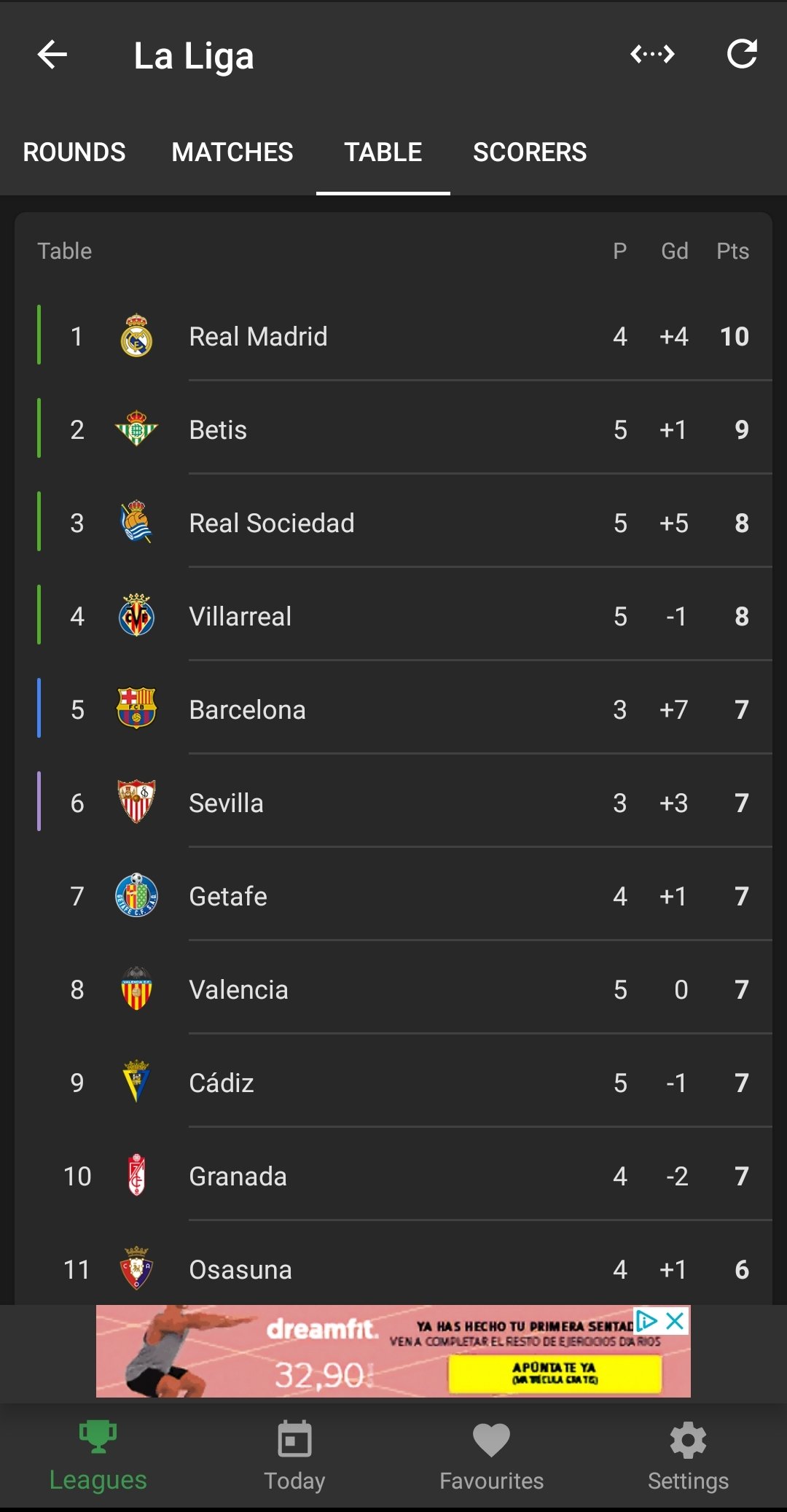Close the dreamfit ad banner
The height and width of the screenshot is (1512, 787).
point(676,1320)
